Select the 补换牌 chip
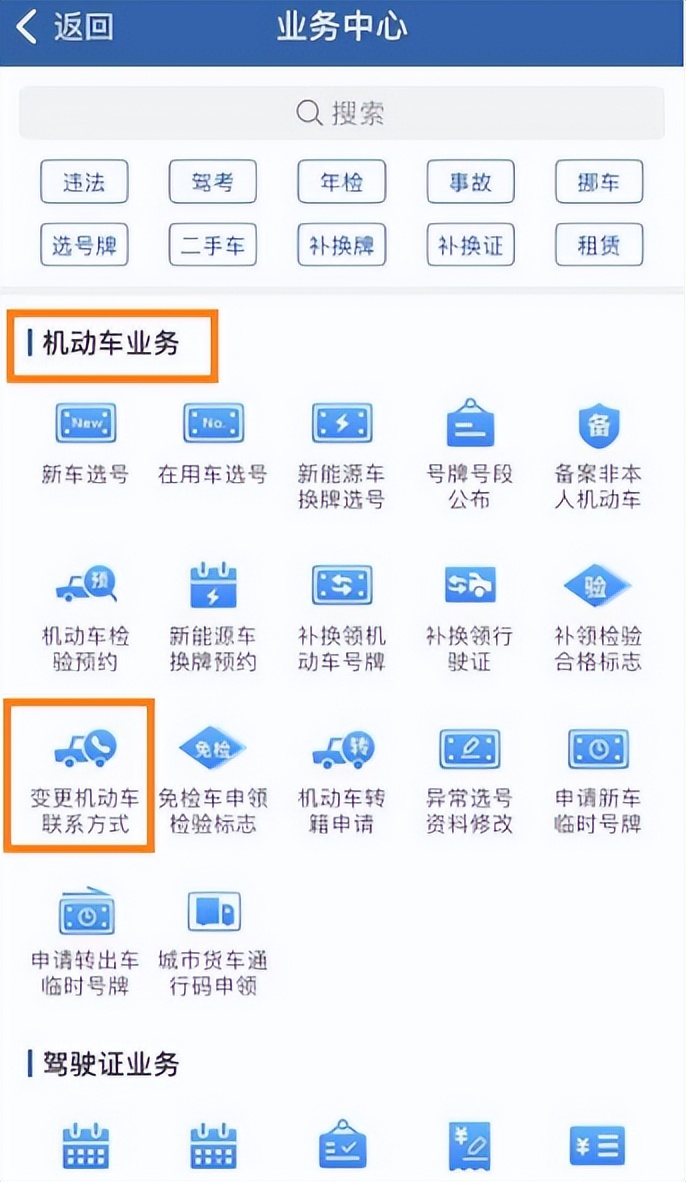This screenshot has width=686, height=1182. click(341, 245)
